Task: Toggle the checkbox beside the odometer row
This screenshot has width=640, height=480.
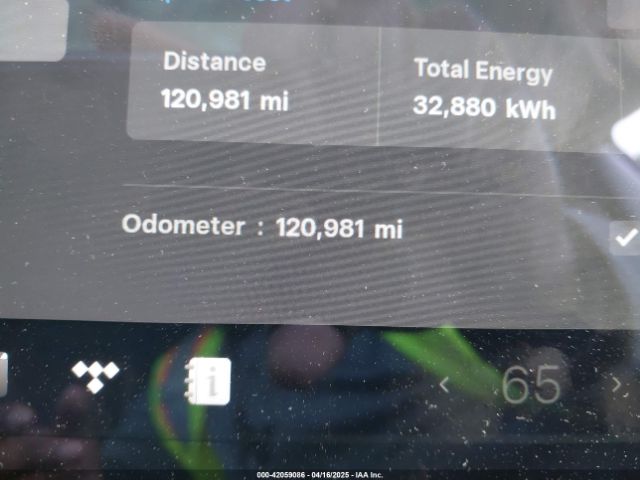Action: [625, 238]
